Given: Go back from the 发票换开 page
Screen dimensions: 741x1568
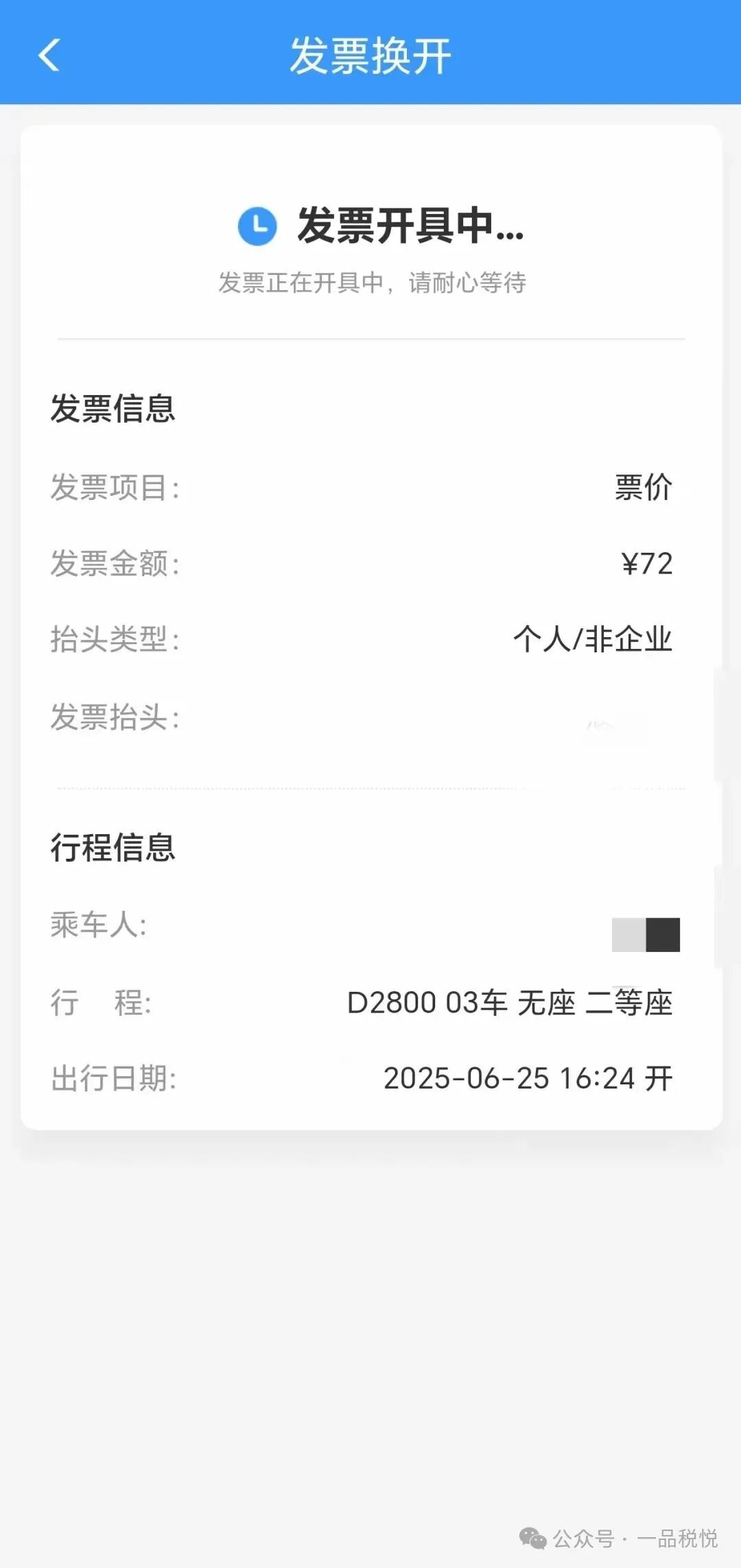Looking at the screenshot, I should (49, 55).
